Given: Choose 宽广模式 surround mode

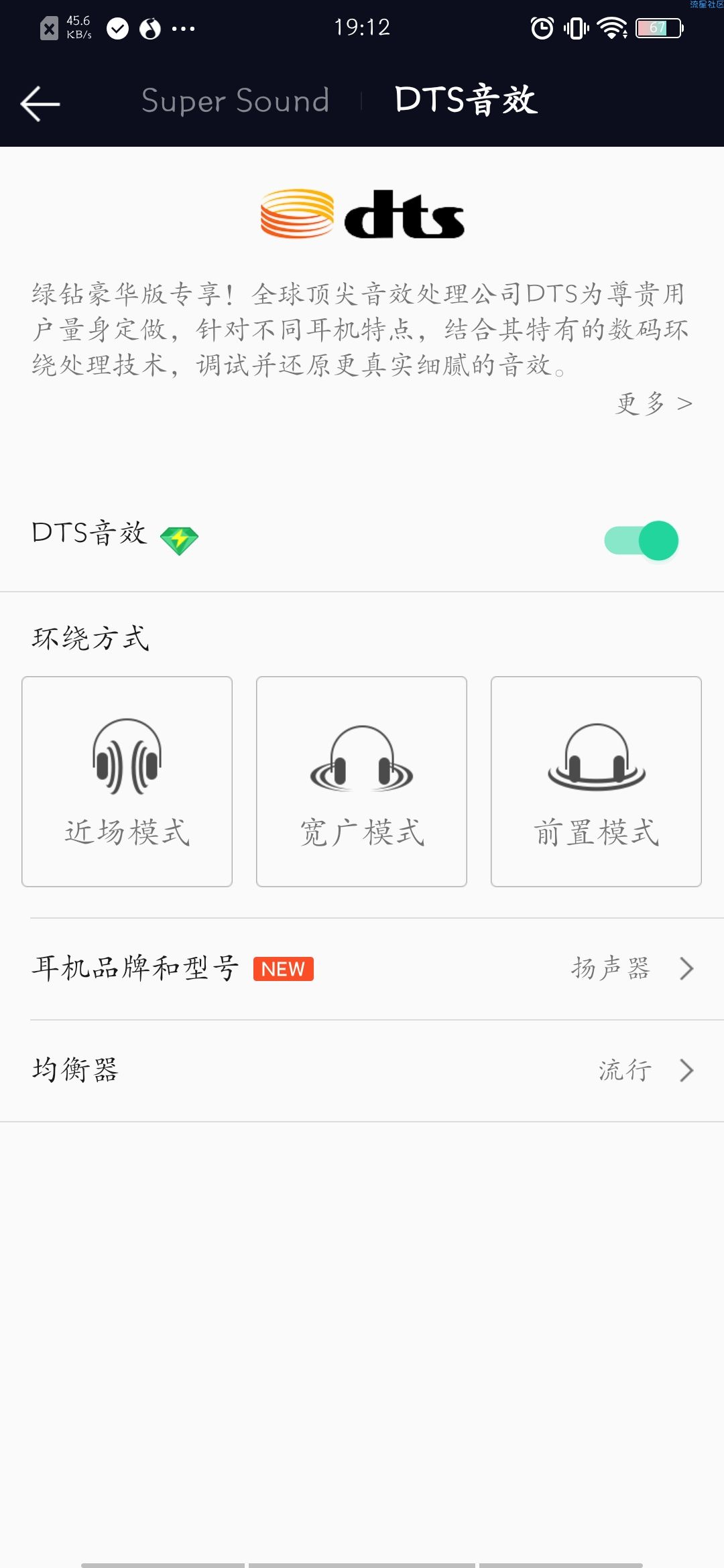Looking at the screenshot, I should (x=362, y=781).
